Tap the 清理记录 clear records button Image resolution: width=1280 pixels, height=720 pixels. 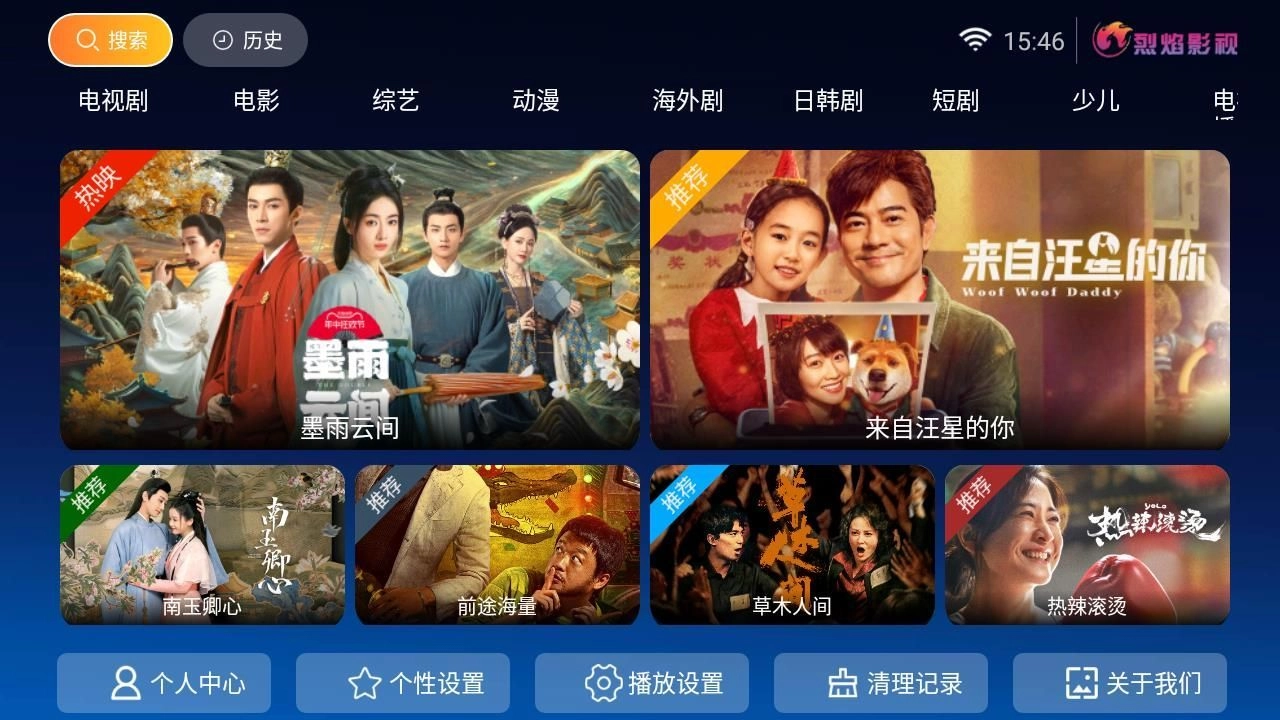click(x=881, y=683)
